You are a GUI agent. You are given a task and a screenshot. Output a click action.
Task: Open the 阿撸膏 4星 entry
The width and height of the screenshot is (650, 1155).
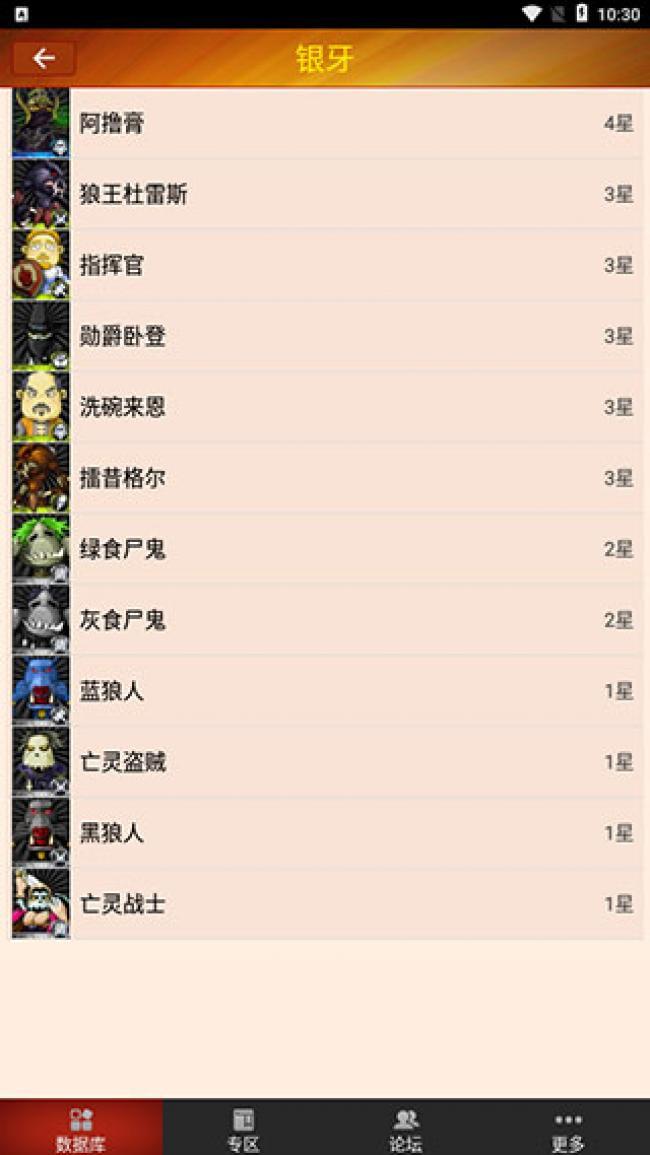(325, 123)
